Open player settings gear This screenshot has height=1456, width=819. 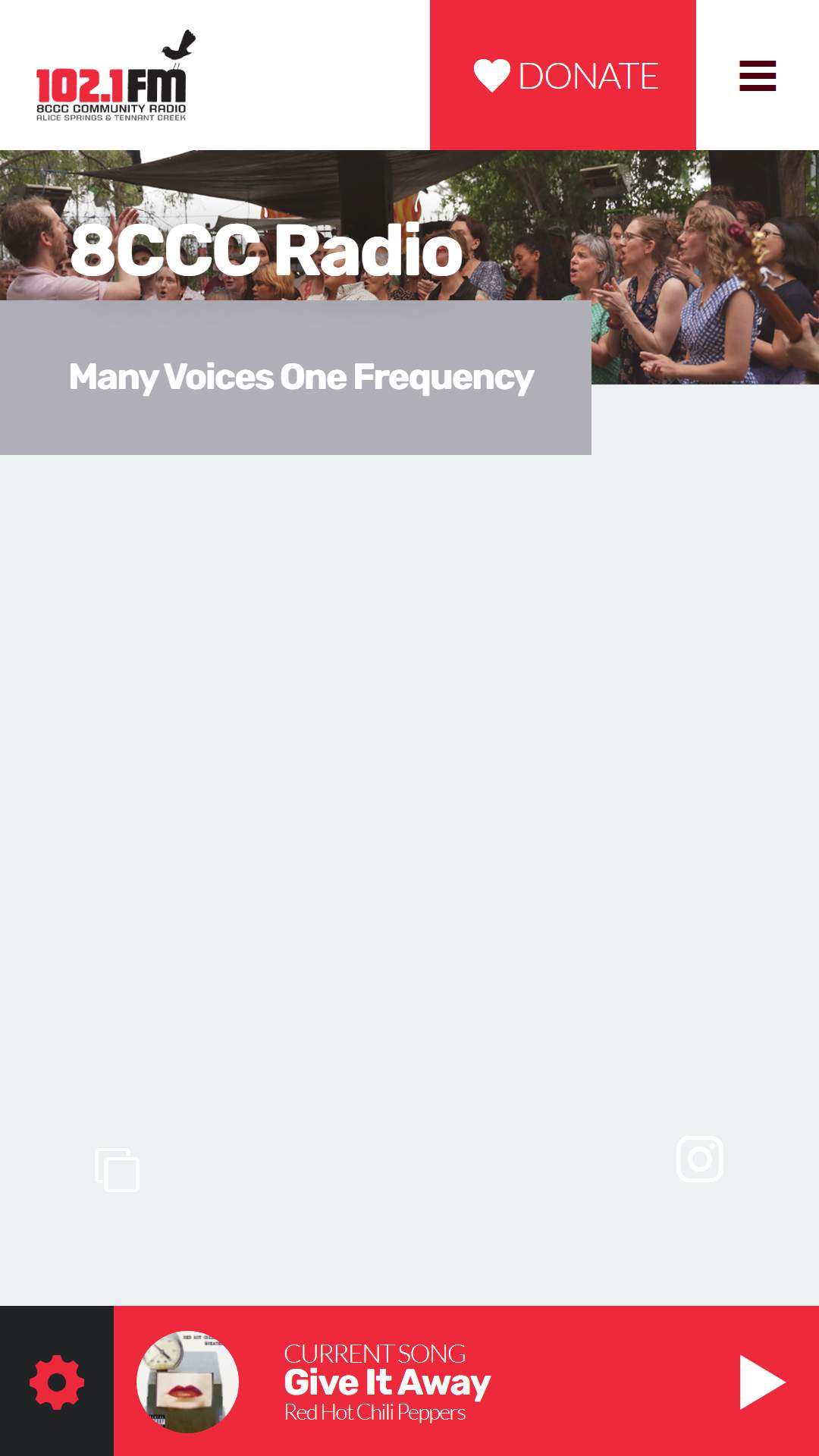pos(57,1382)
